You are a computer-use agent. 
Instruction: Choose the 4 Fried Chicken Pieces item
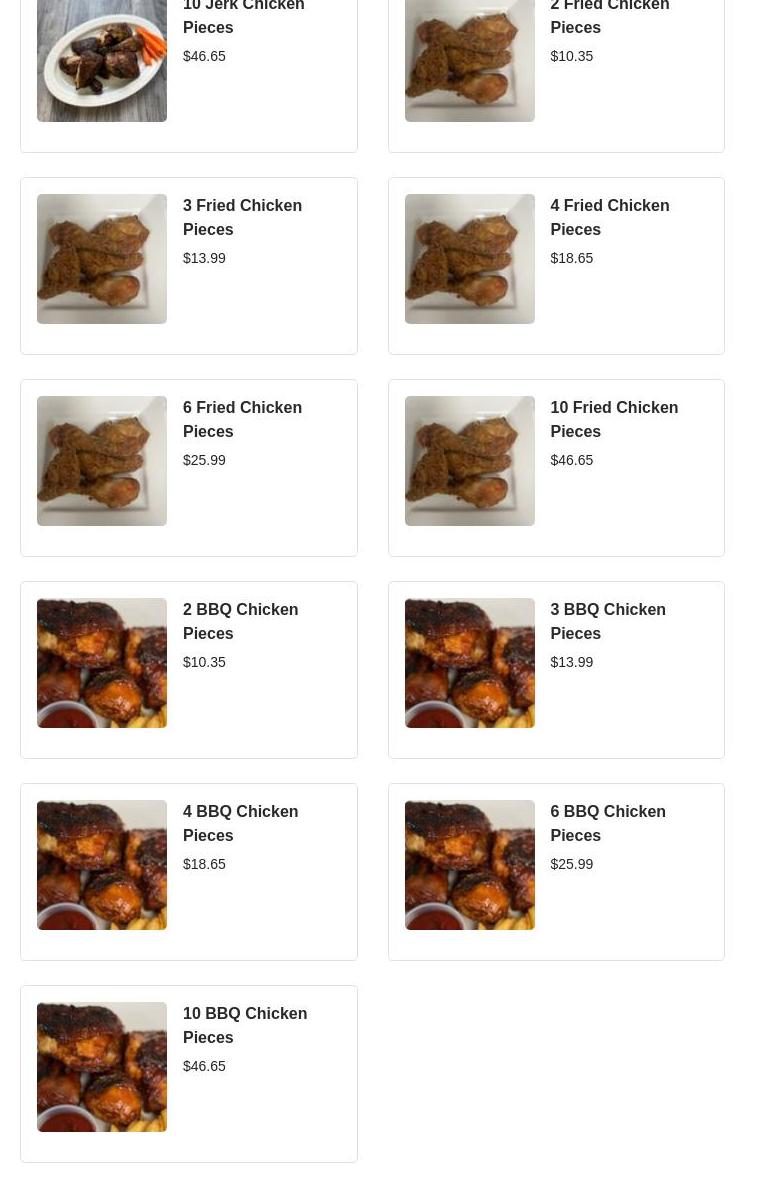556,265
